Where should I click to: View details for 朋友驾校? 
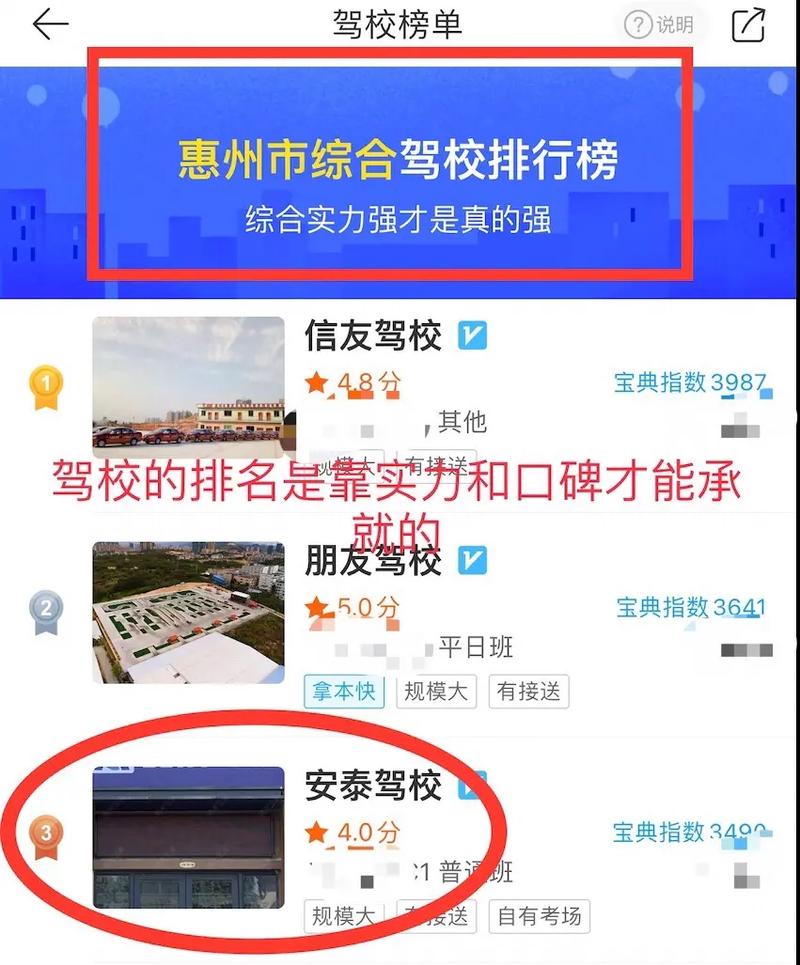click(372, 562)
